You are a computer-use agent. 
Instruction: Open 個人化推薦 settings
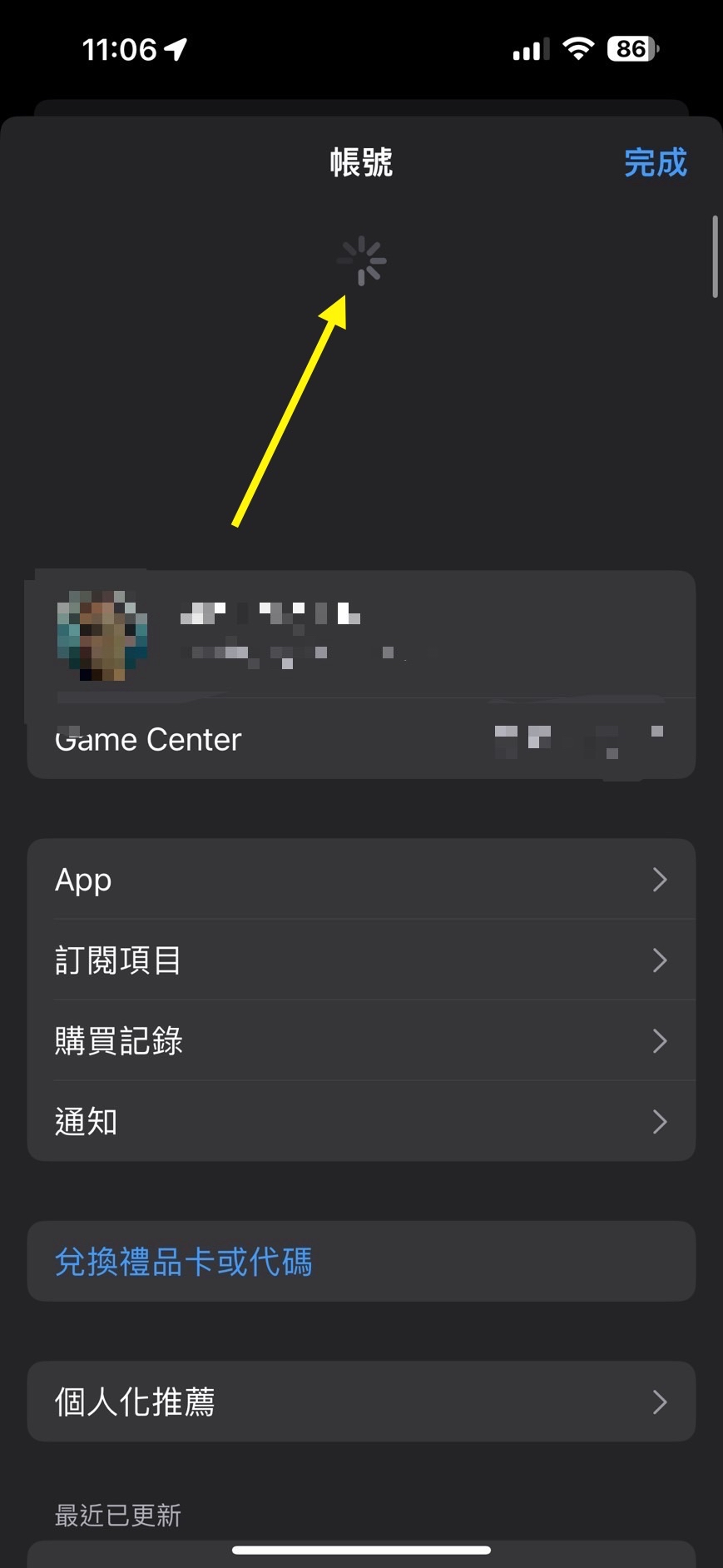pos(361,1402)
